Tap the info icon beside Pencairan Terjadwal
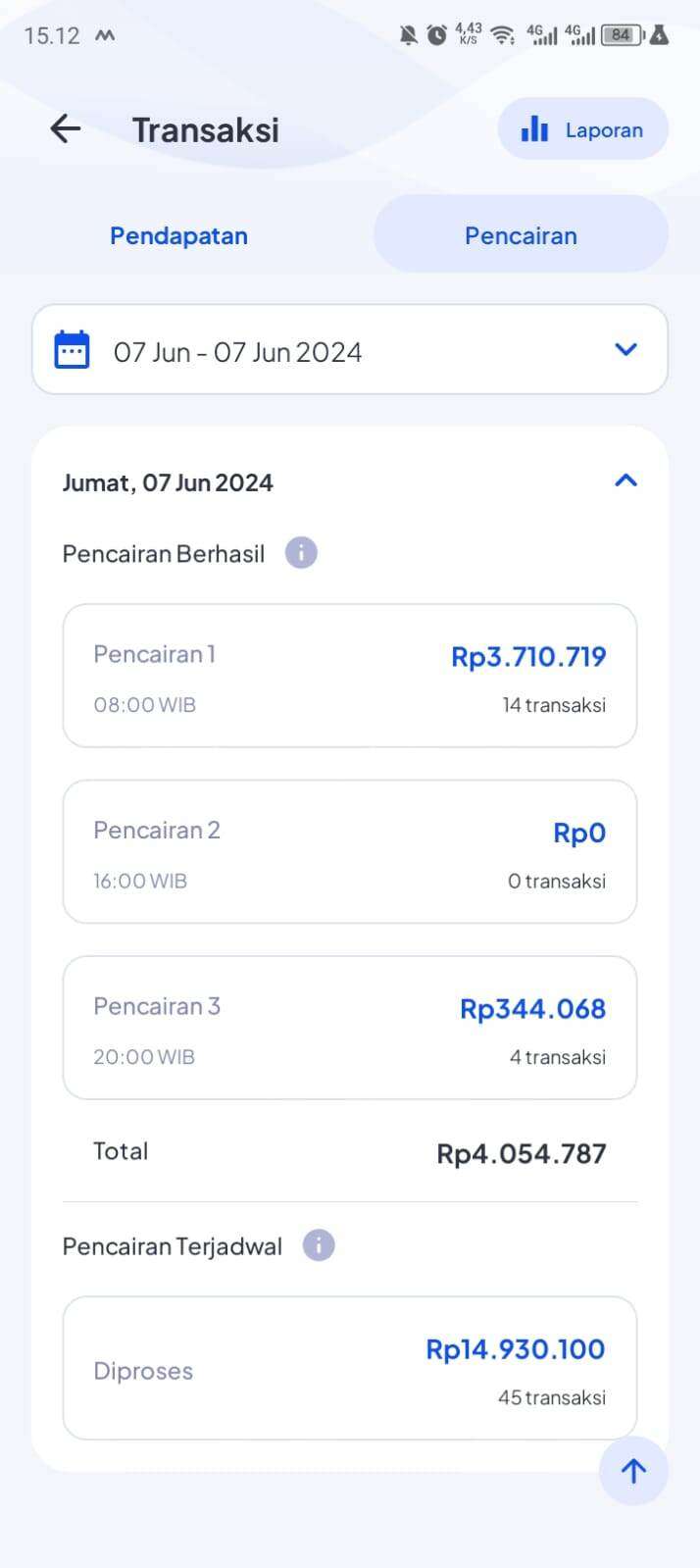 pos(319,1245)
